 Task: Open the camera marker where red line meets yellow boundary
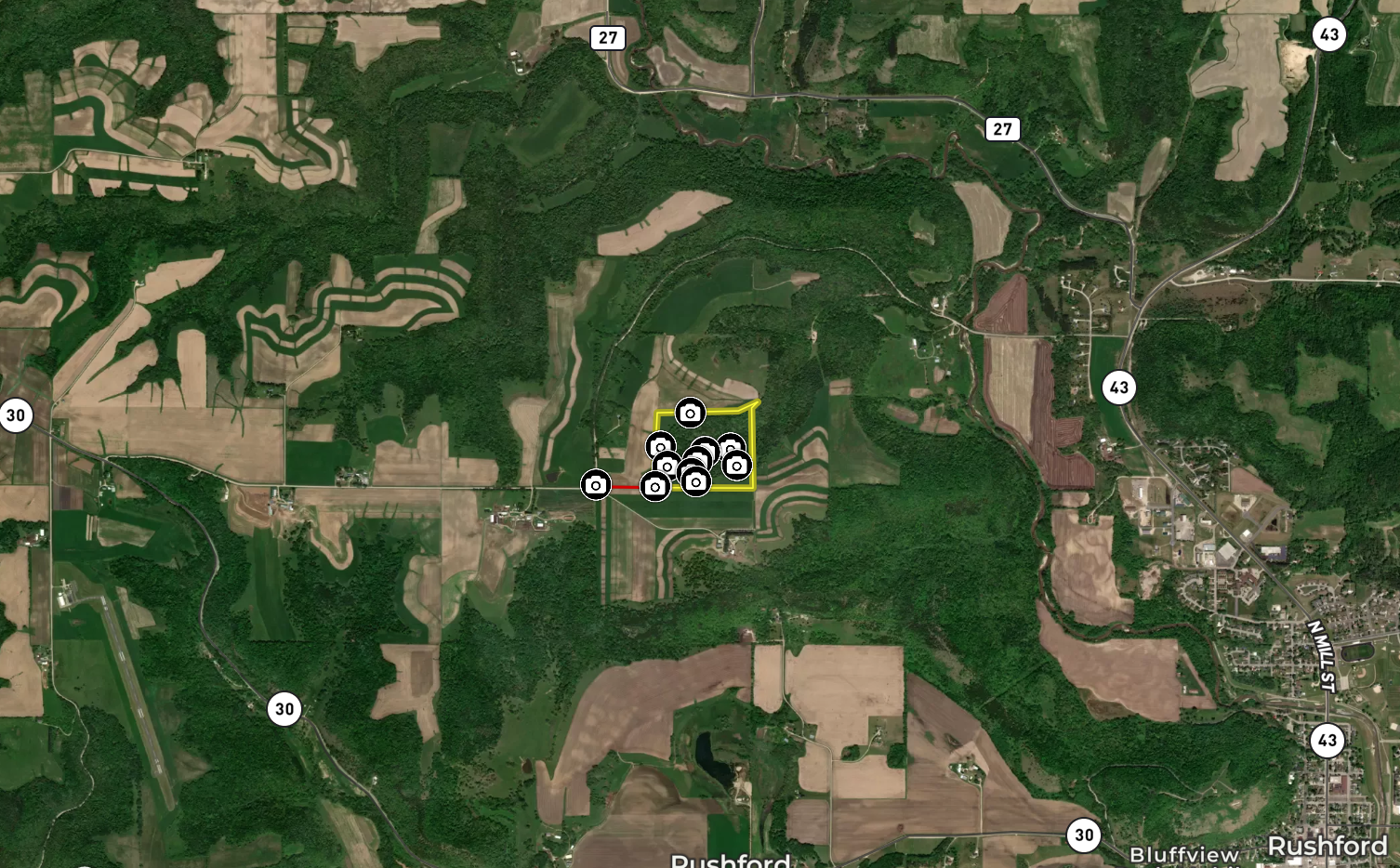(x=654, y=485)
